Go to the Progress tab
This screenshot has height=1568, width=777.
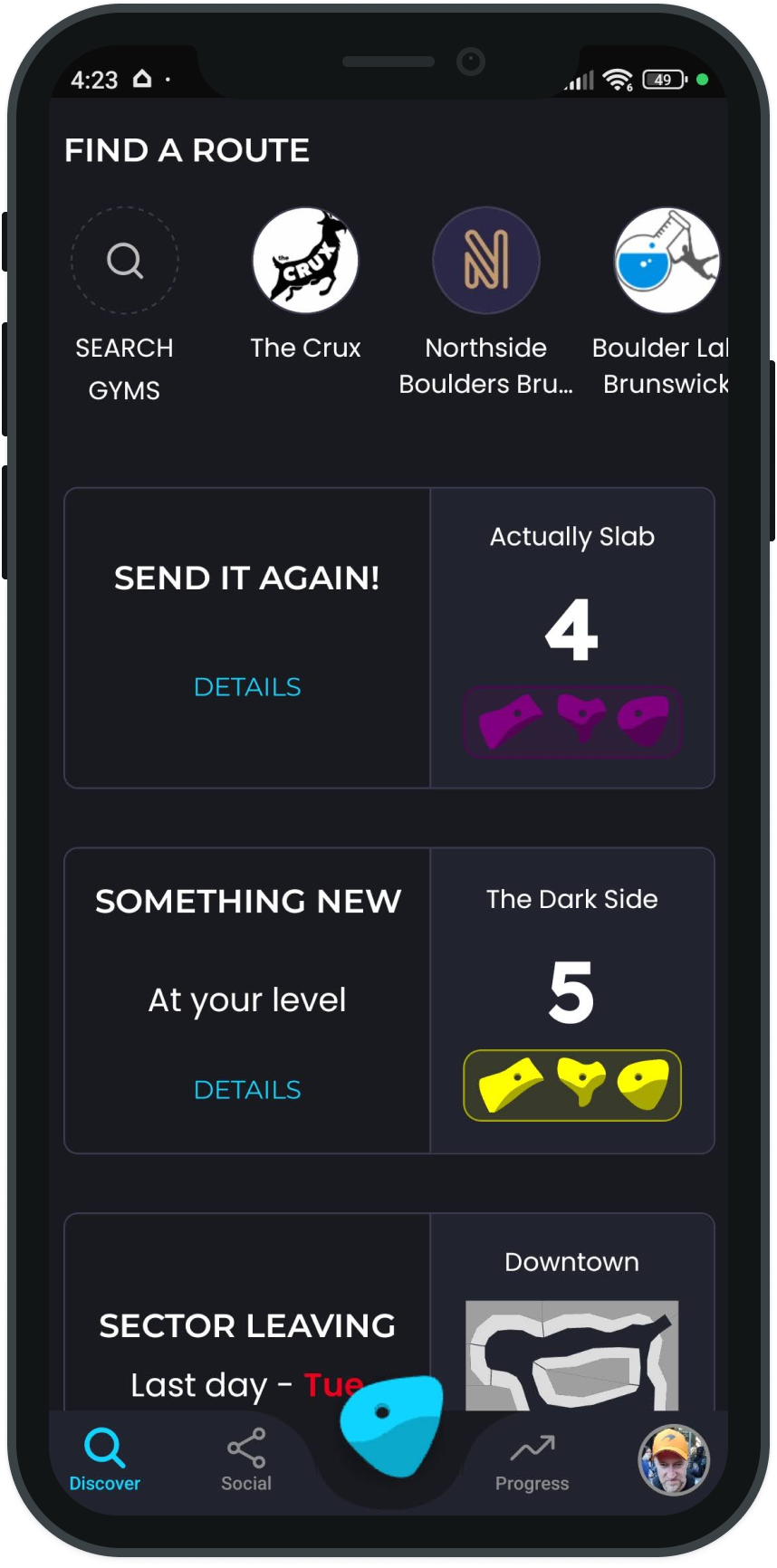[x=532, y=1459]
